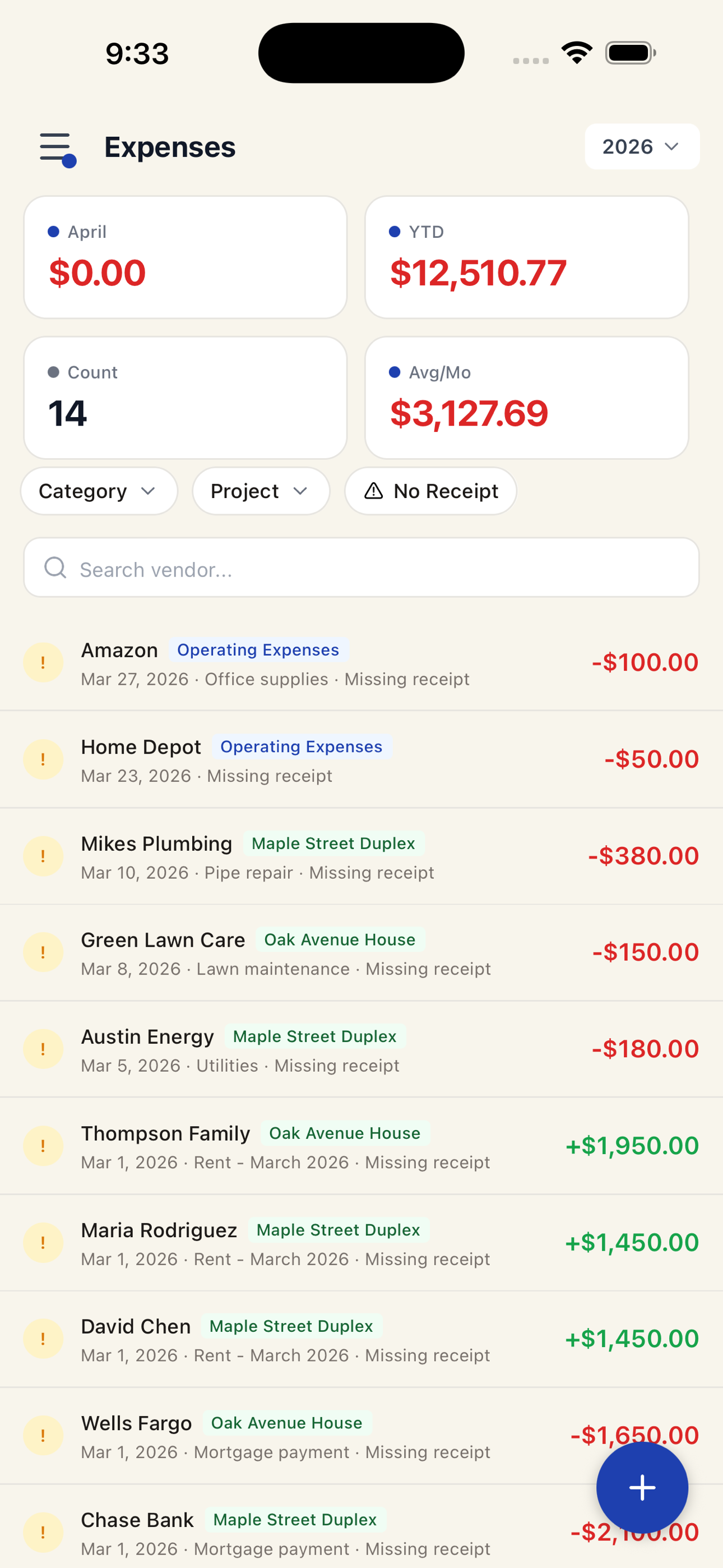Select the Green Lawn Care expense row
723x1568 pixels.
(x=361, y=952)
